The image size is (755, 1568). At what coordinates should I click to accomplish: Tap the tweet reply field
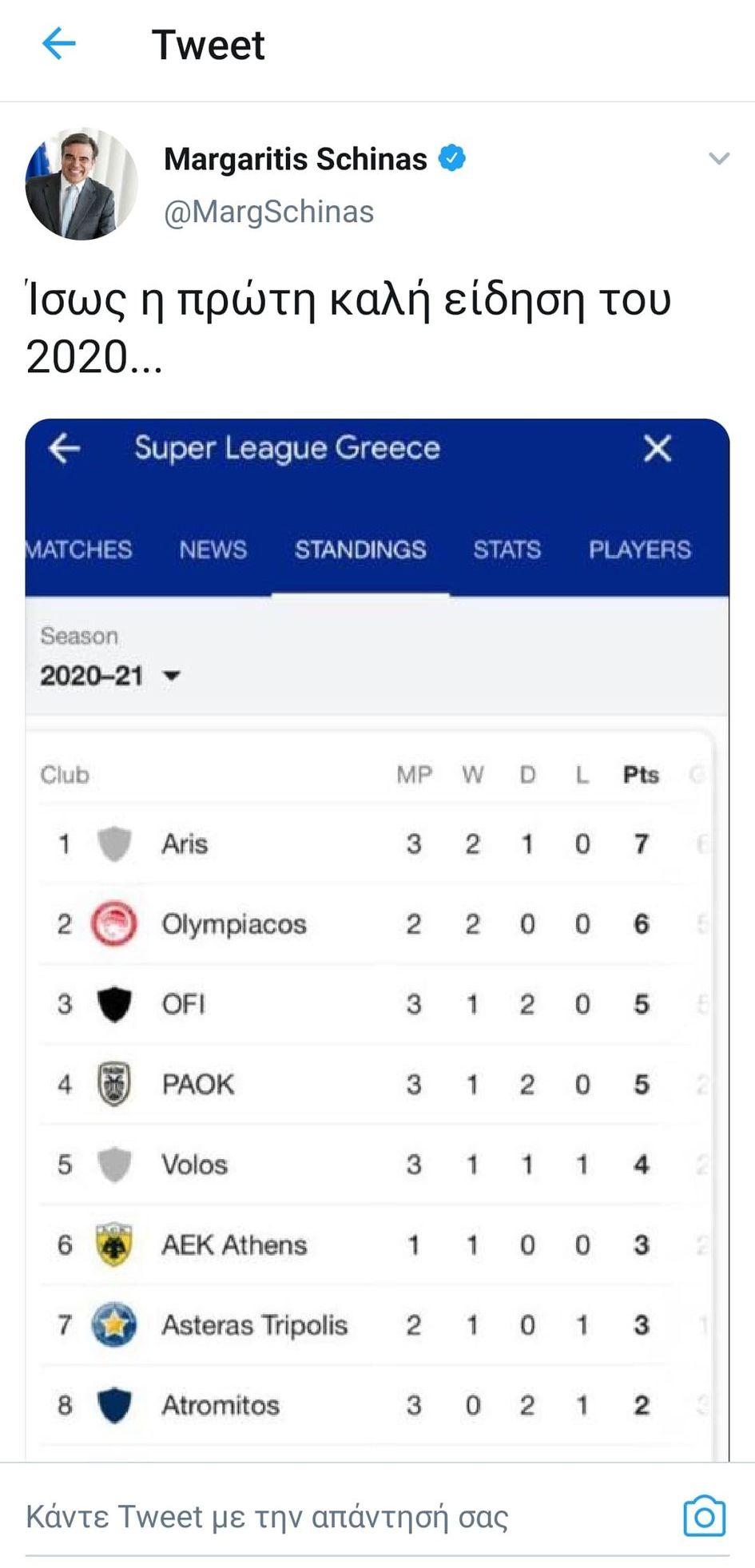coord(344,1516)
